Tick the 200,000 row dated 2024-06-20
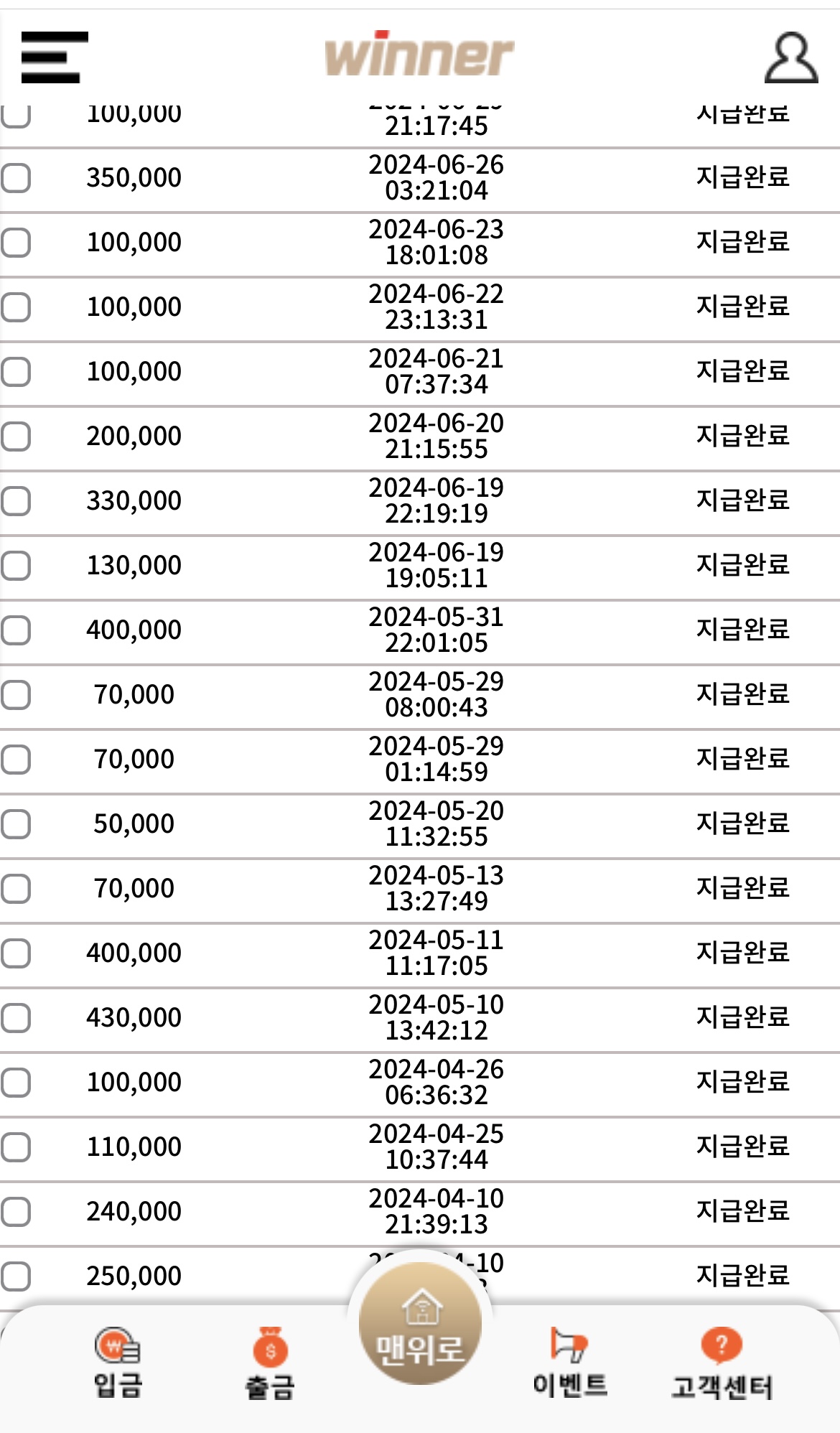The height and width of the screenshot is (1433, 840). pyautogui.click(x=15, y=437)
